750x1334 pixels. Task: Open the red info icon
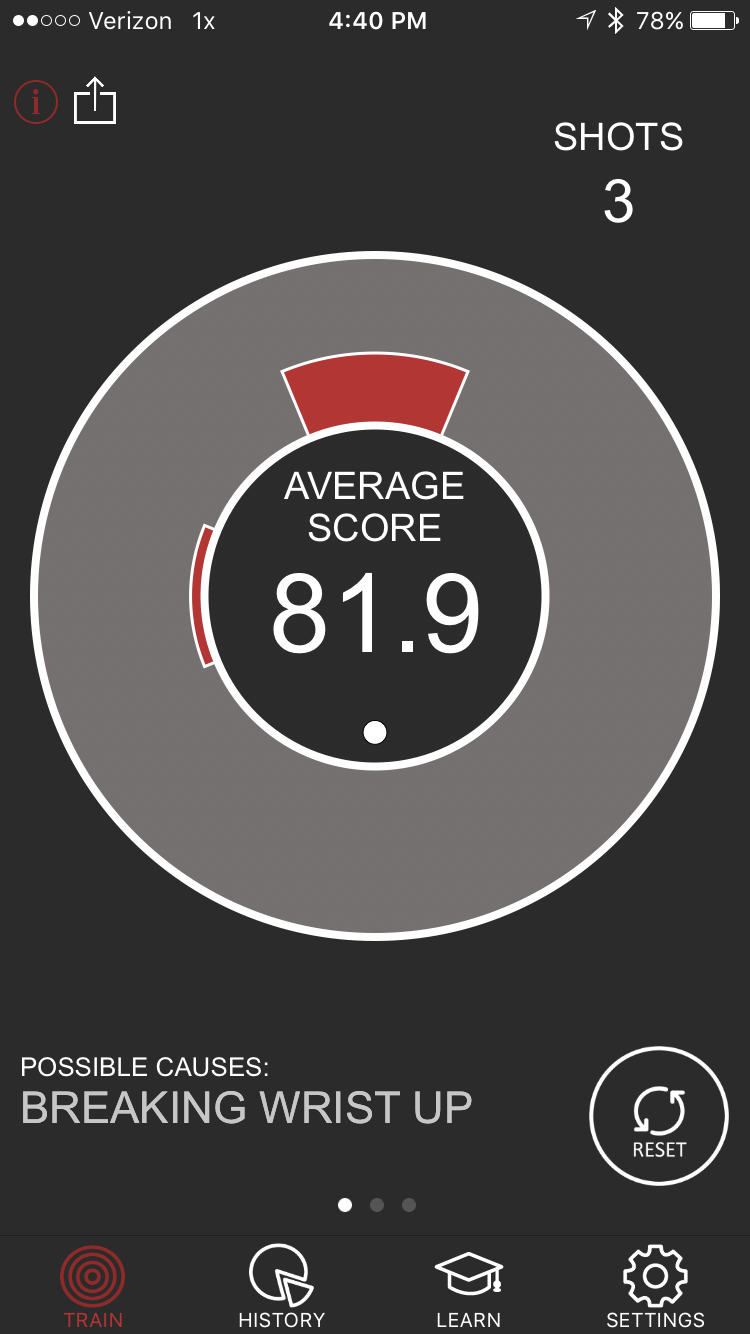(x=36, y=102)
